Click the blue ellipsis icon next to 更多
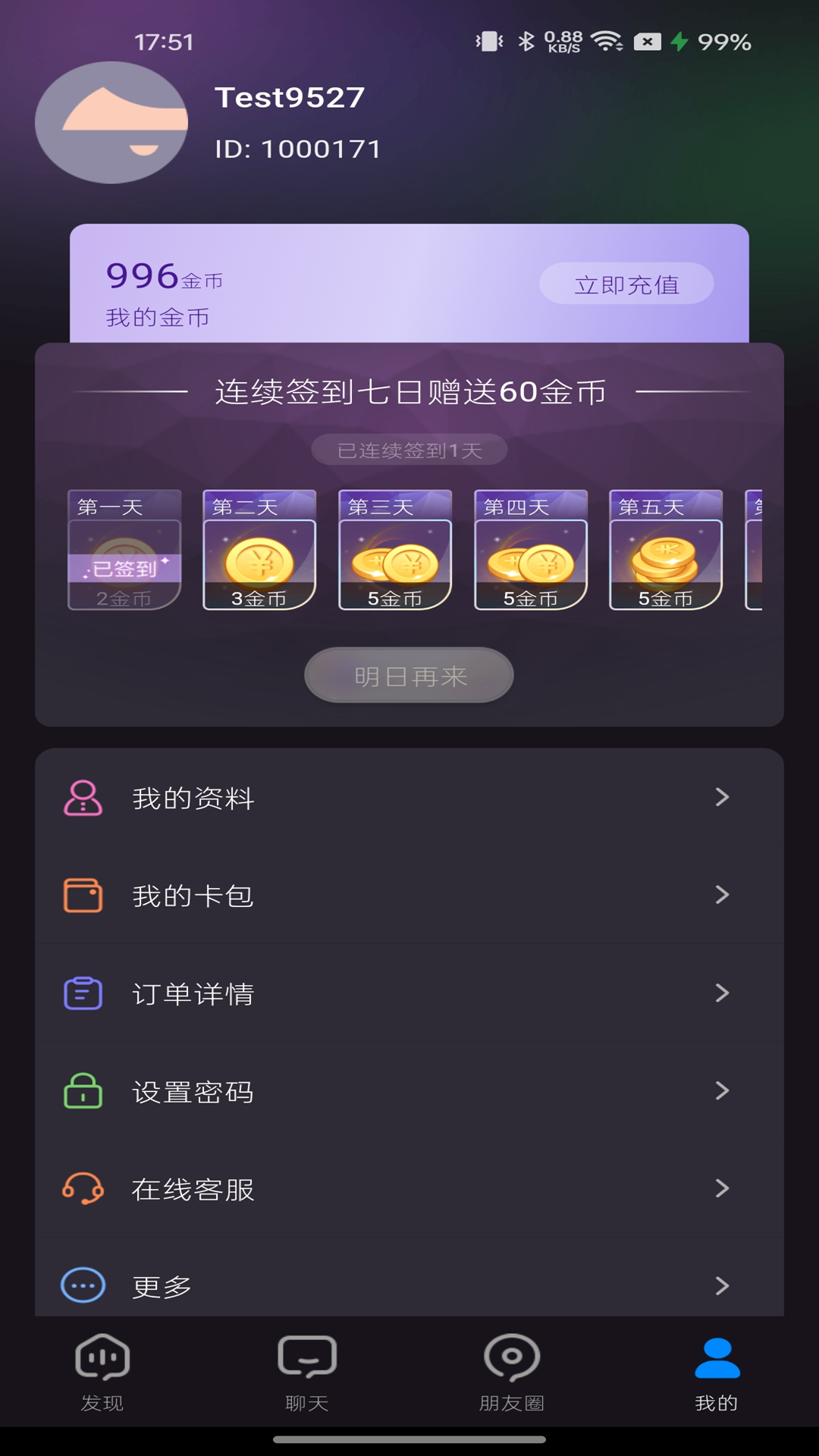Viewport: 819px width, 1456px height. click(83, 1285)
